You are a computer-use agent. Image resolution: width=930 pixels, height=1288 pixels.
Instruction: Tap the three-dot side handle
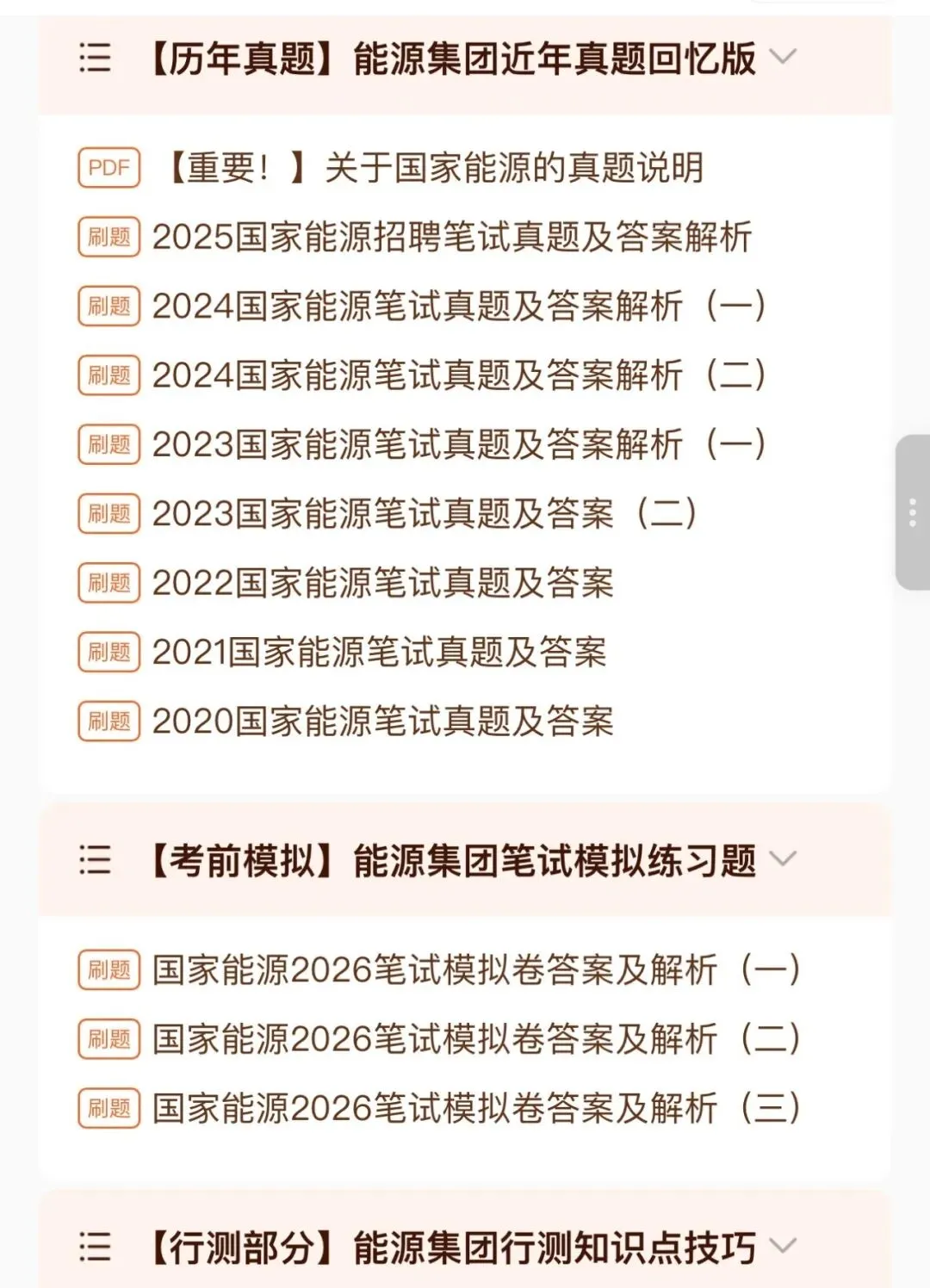coord(913,512)
